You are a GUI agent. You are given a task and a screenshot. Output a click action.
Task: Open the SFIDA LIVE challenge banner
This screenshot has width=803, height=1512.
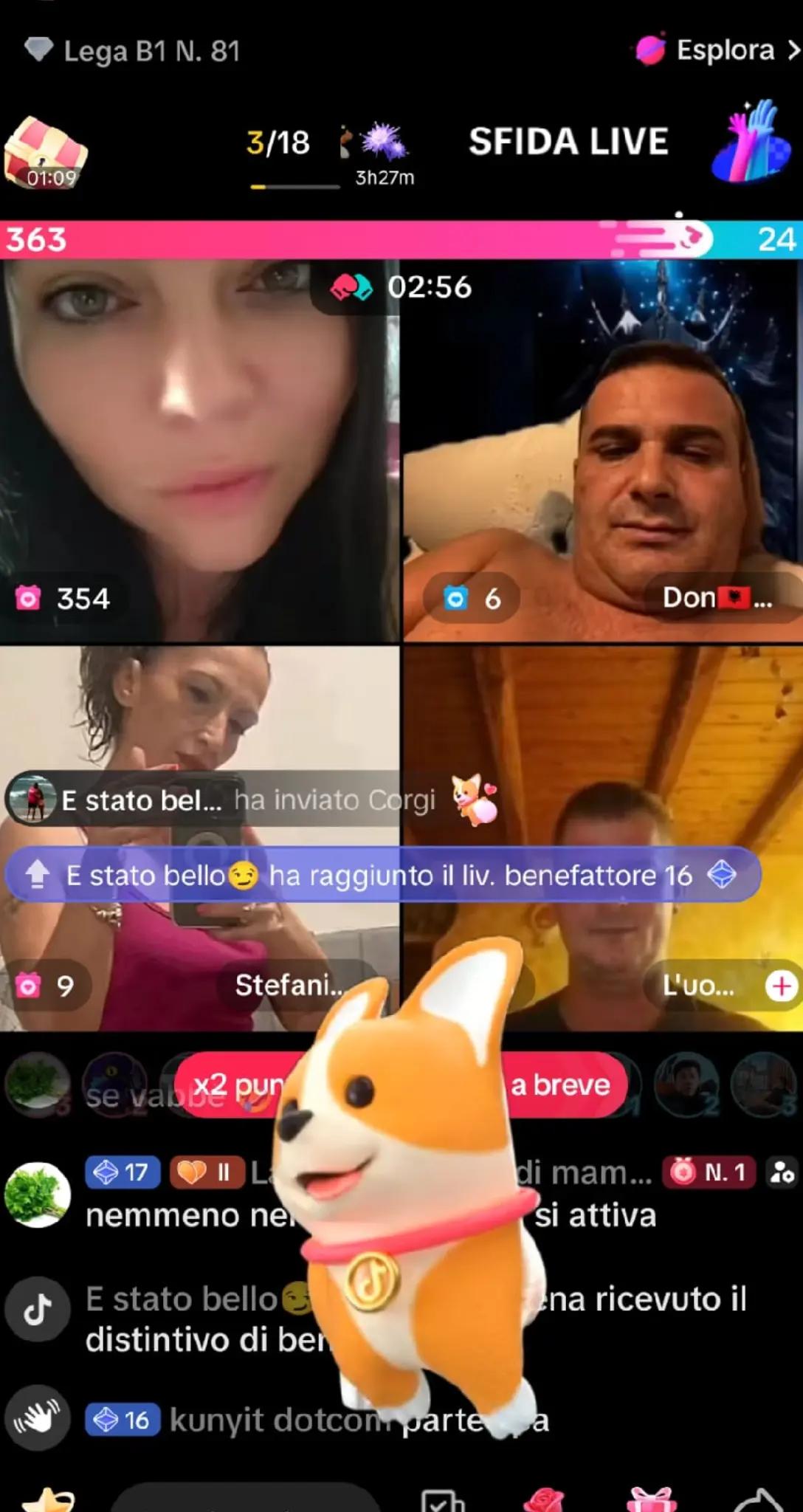tap(568, 141)
